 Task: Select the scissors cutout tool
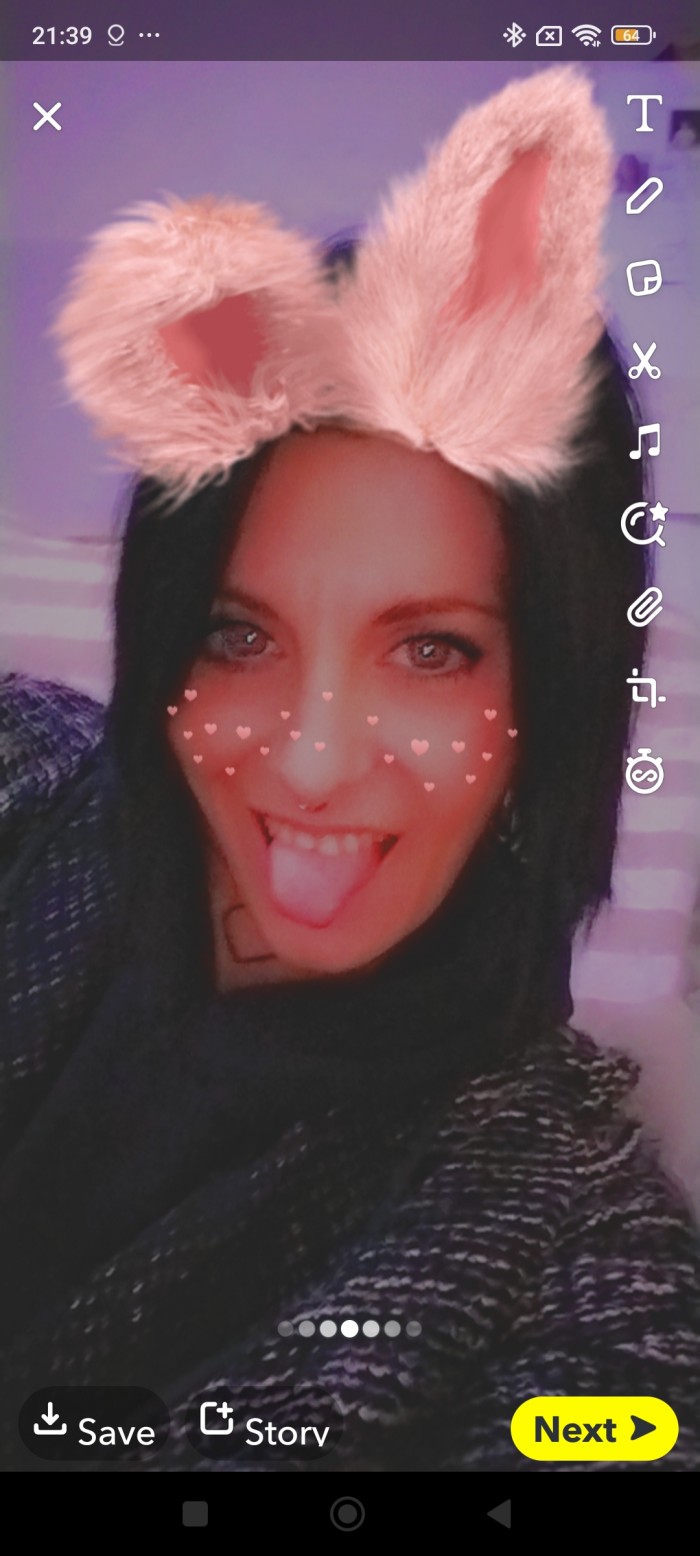point(645,360)
